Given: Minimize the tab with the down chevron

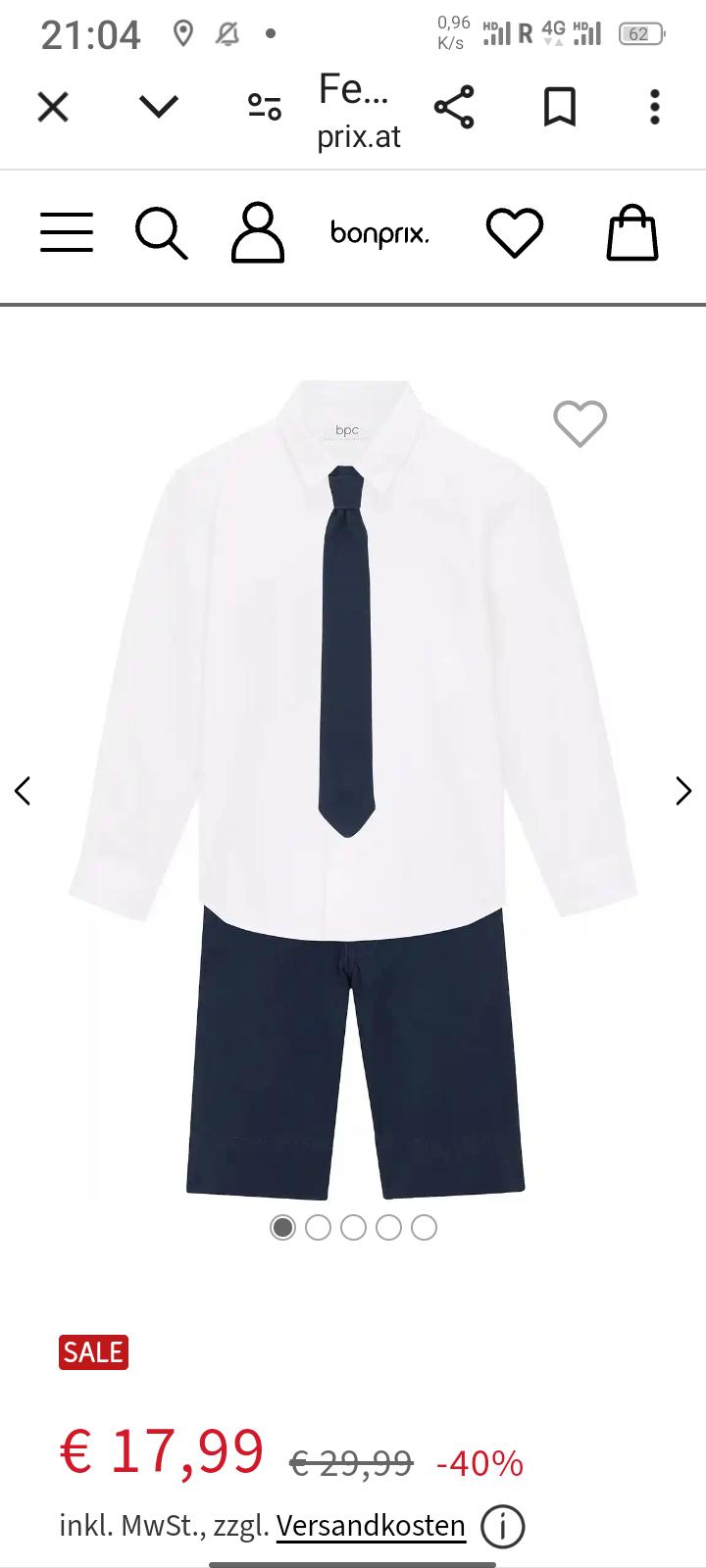Looking at the screenshot, I should 159,106.
